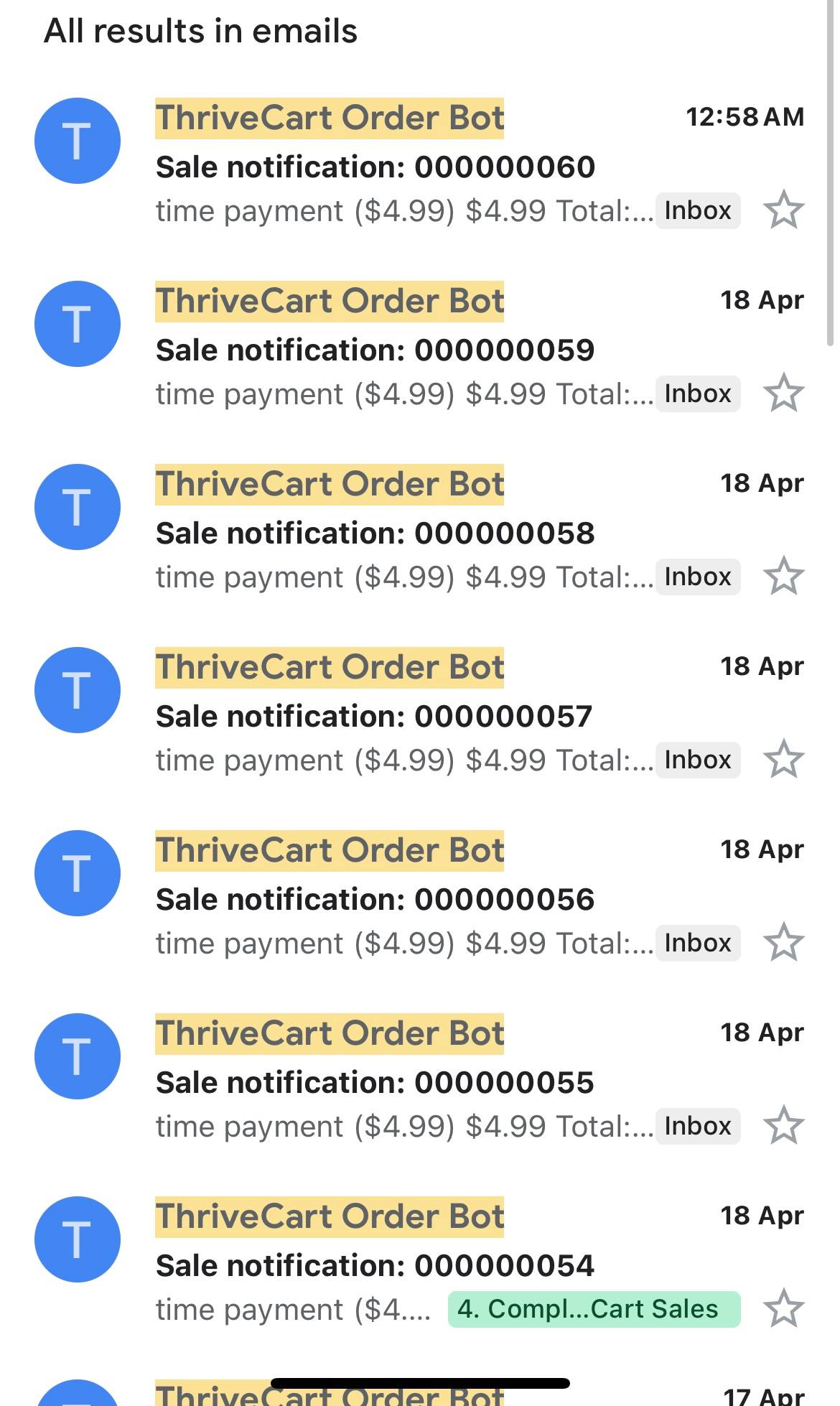The image size is (840, 1406).
Task: Star the Sale notification 000000056 email
Action: pos(783,943)
